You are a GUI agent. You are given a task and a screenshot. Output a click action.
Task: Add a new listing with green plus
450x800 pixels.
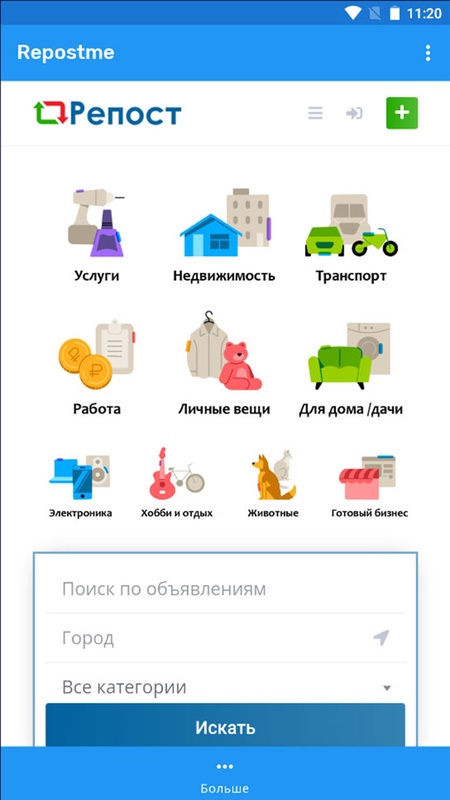[x=402, y=113]
